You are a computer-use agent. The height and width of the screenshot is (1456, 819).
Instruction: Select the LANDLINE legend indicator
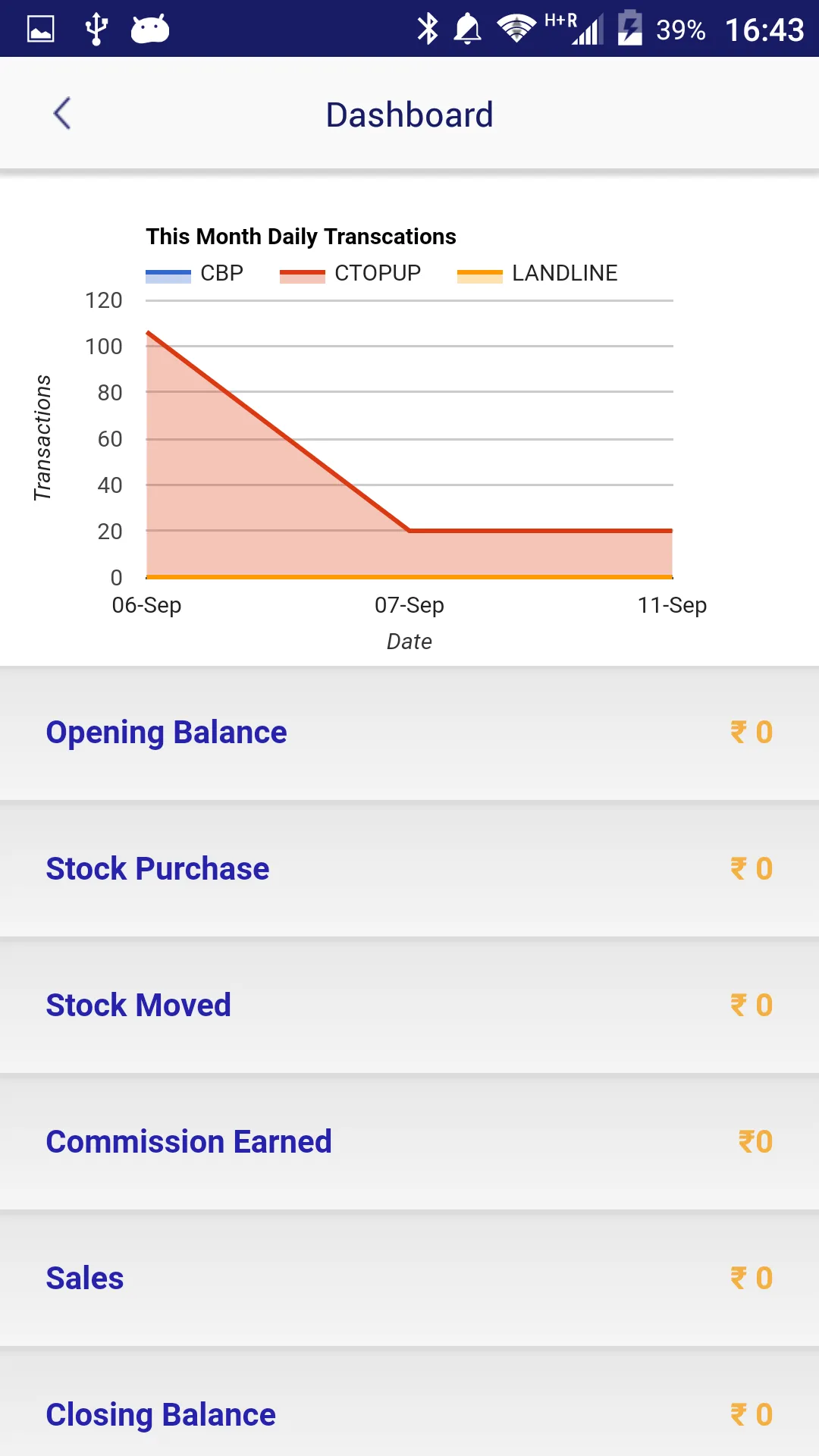click(480, 272)
